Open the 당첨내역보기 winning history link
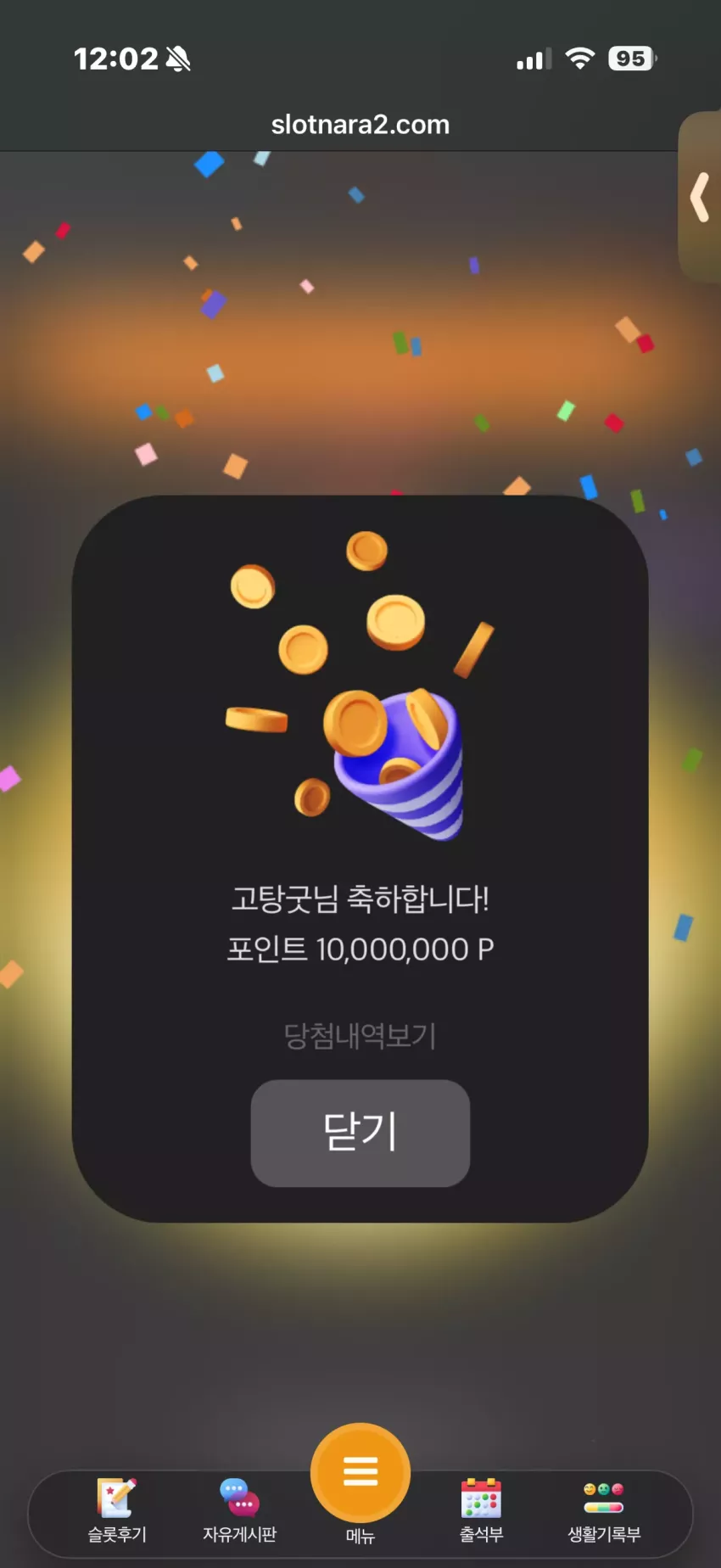 point(360,1035)
